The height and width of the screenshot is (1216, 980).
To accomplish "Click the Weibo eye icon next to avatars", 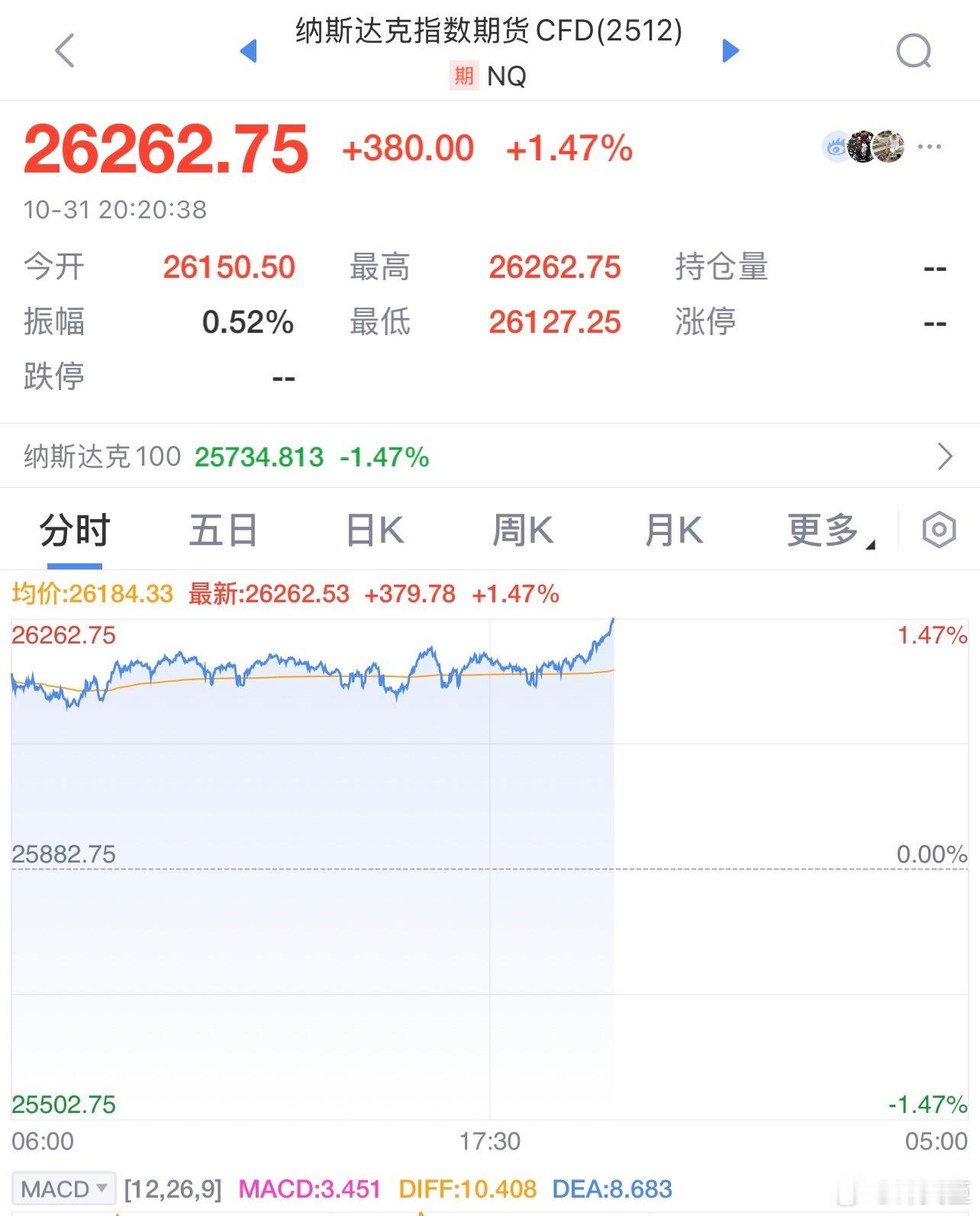I will tap(836, 147).
